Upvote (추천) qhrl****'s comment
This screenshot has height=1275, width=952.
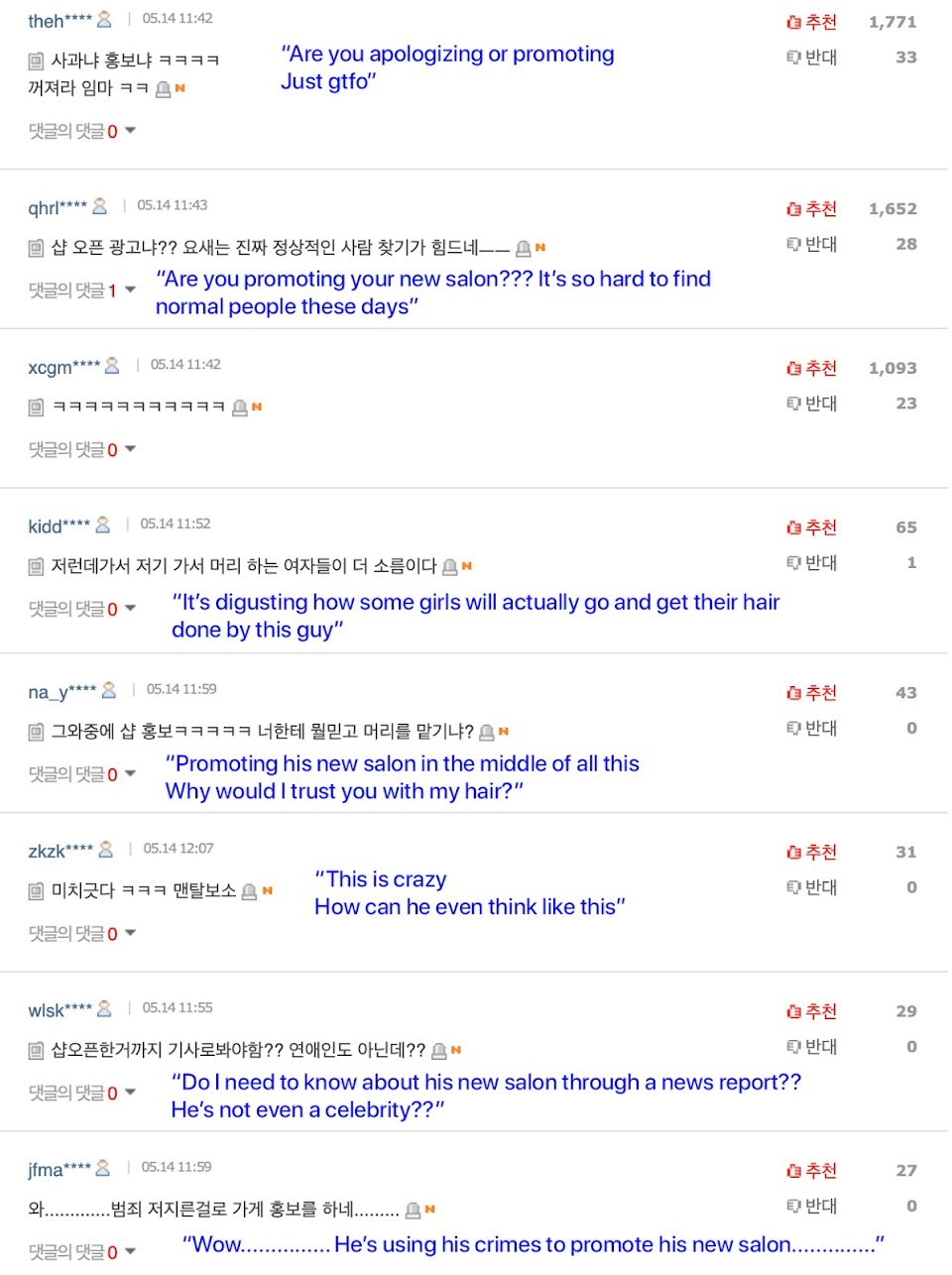[811, 209]
